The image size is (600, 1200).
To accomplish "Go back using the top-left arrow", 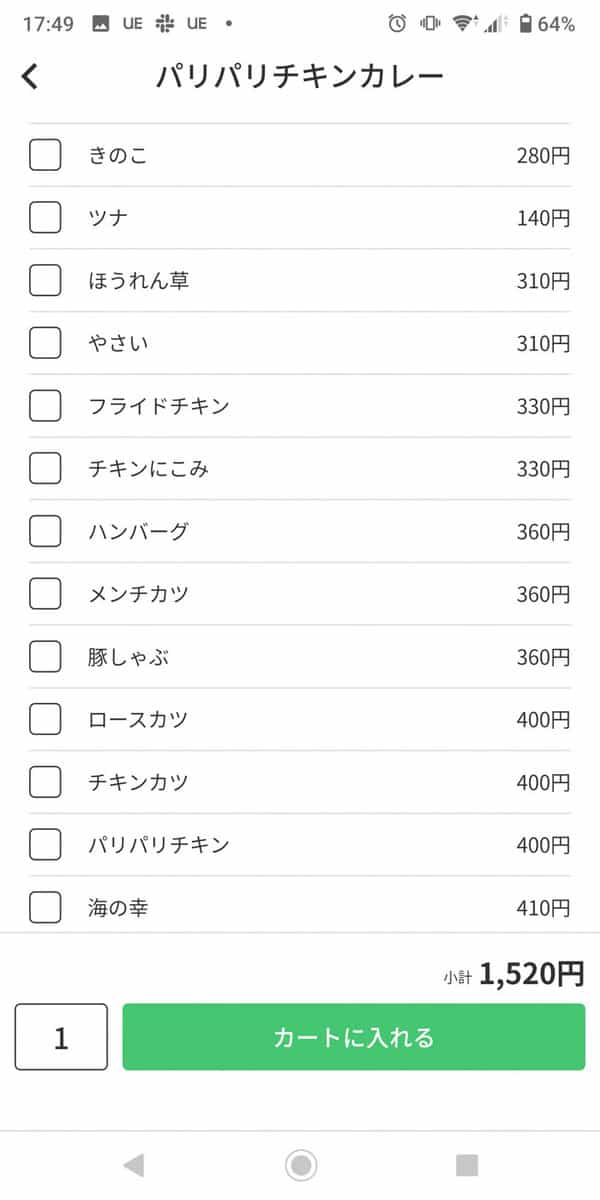I will click(31, 76).
